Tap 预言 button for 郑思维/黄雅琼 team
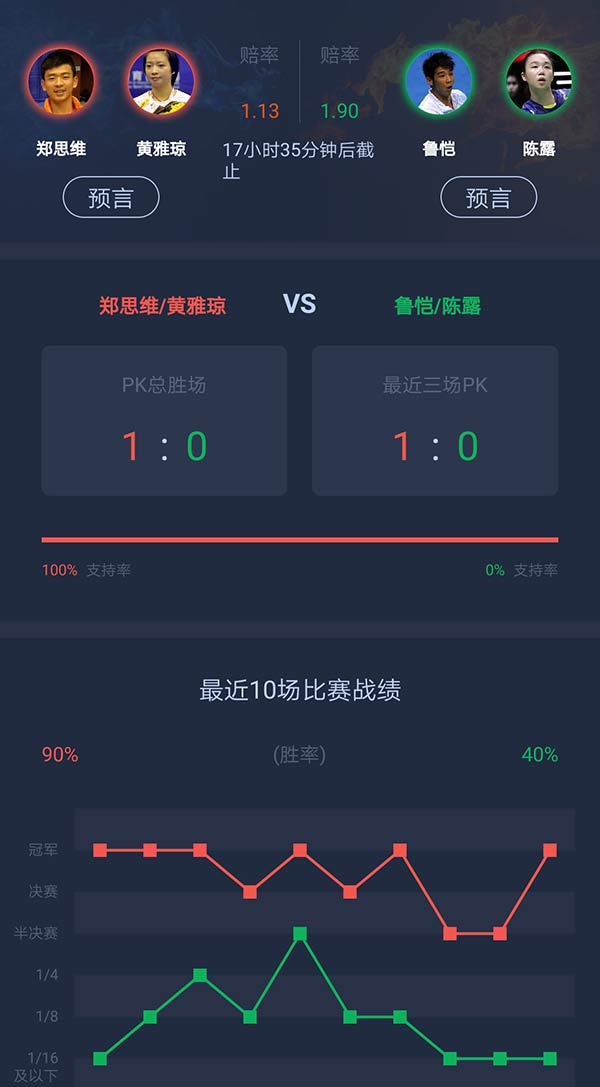The width and height of the screenshot is (600, 1087). 111,198
